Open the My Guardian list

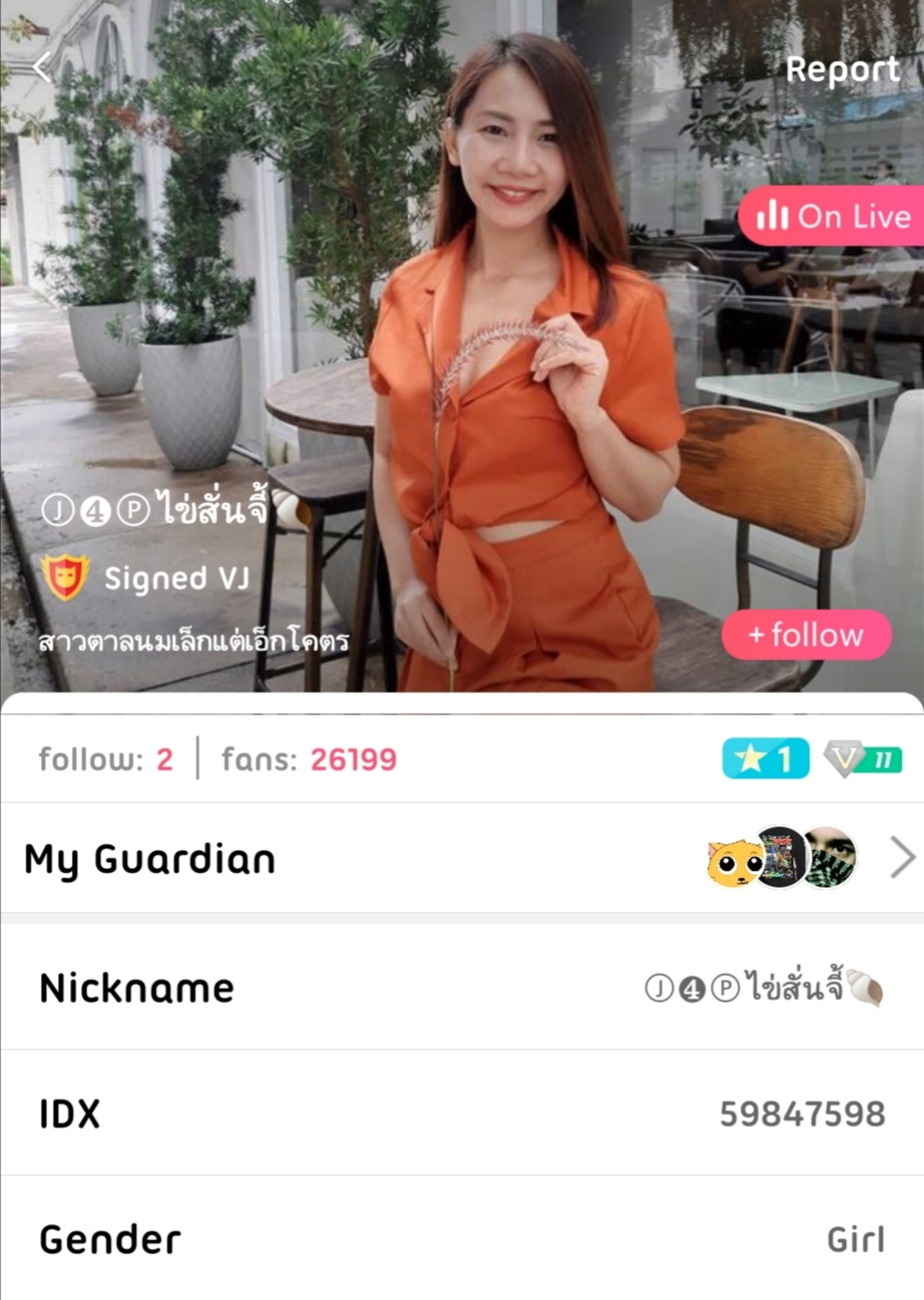[903, 858]
